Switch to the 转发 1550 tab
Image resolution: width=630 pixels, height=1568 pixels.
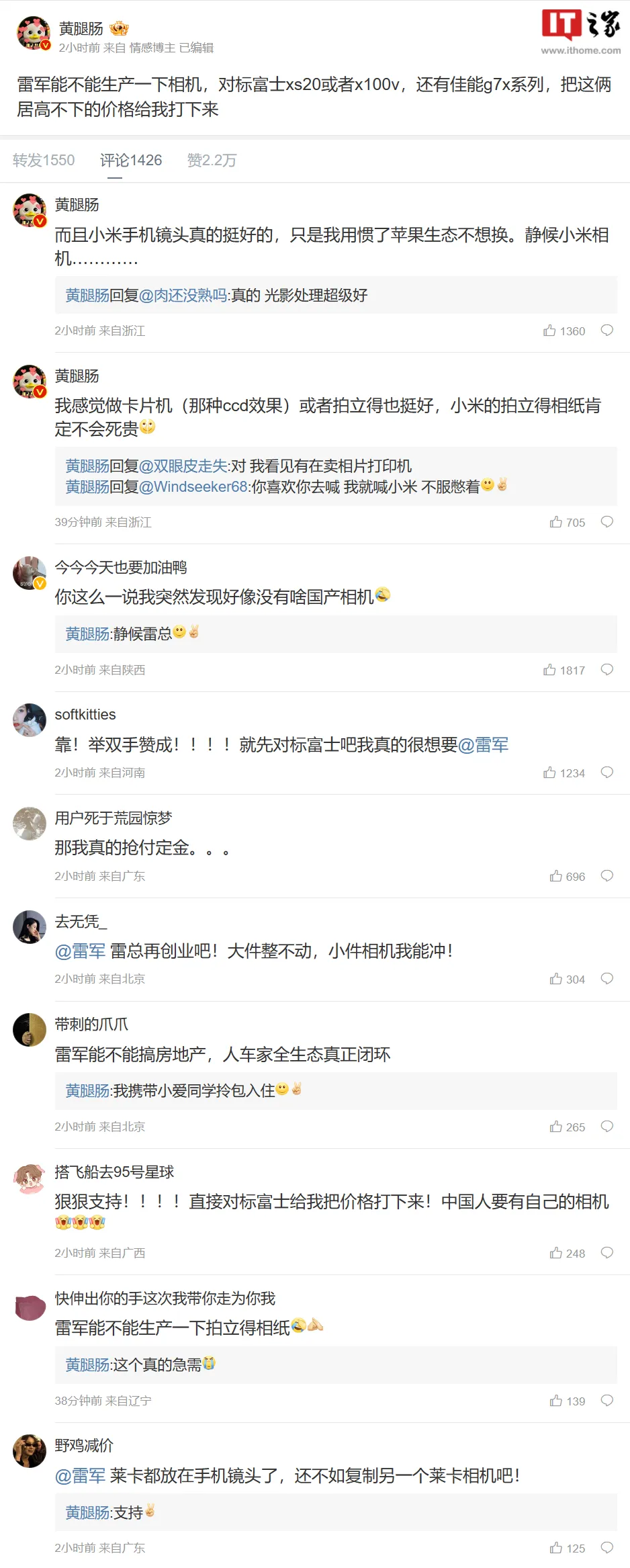point(44,161)
